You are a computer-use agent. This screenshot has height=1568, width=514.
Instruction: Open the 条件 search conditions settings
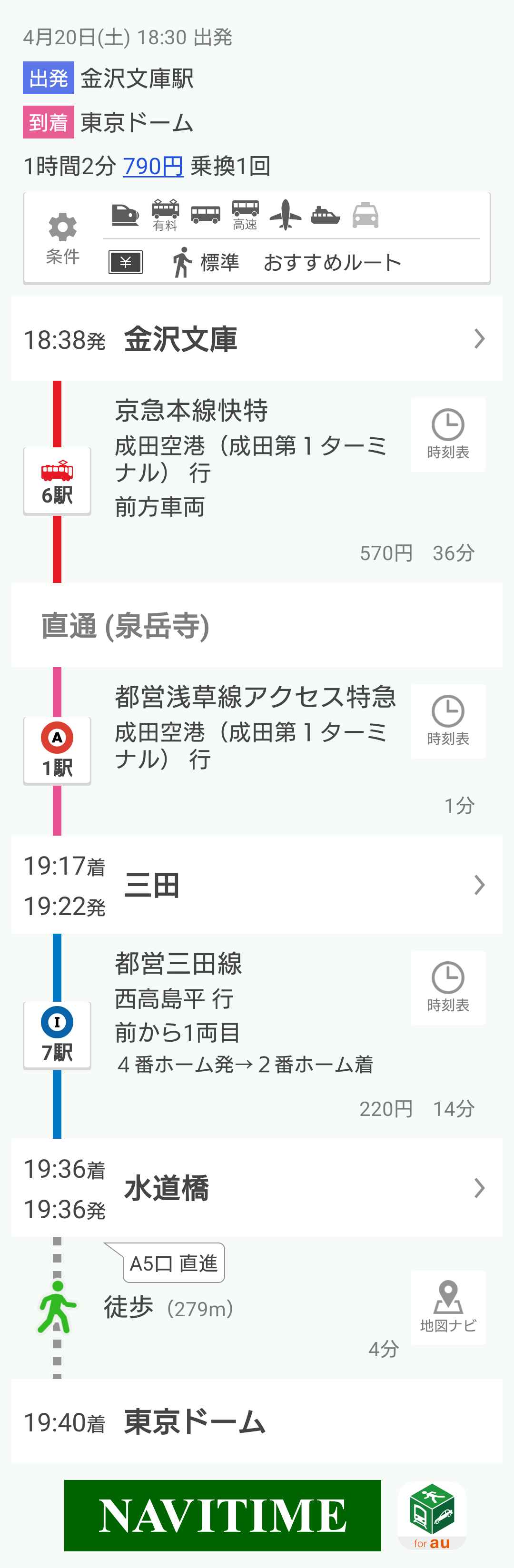[x=63, y=238]
